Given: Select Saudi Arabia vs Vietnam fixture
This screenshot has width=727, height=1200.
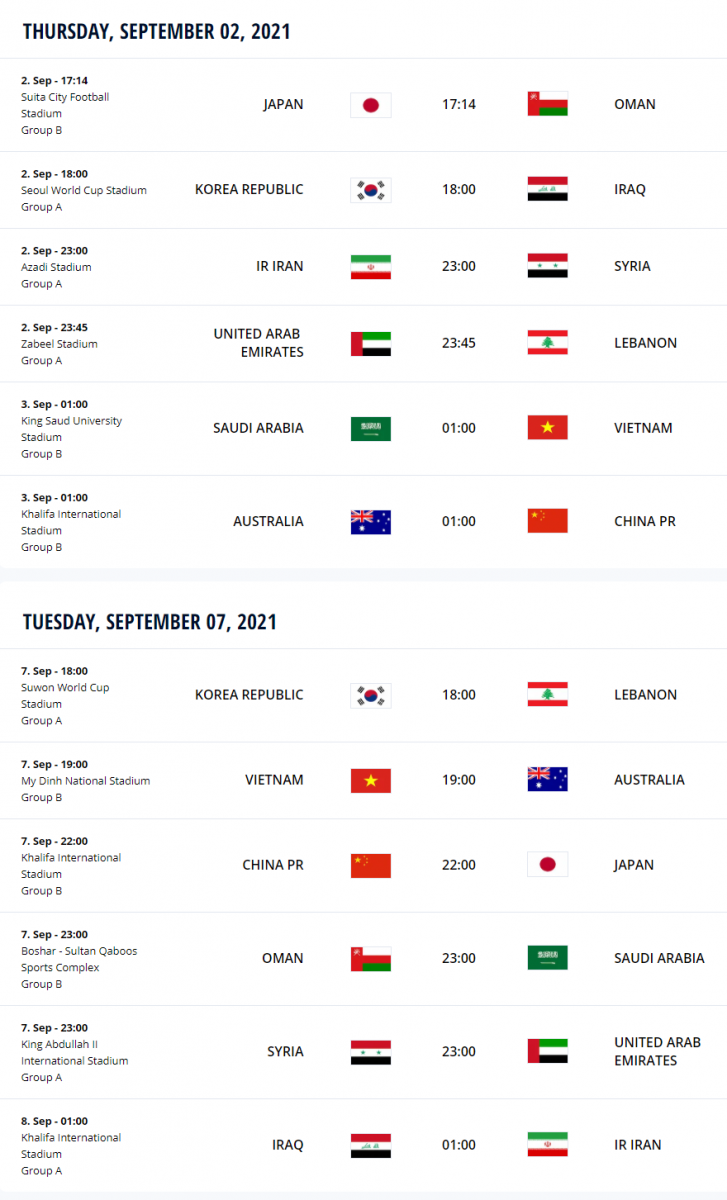Looking at the screenshot, I should pyautogui.click(x=363, y=429).
